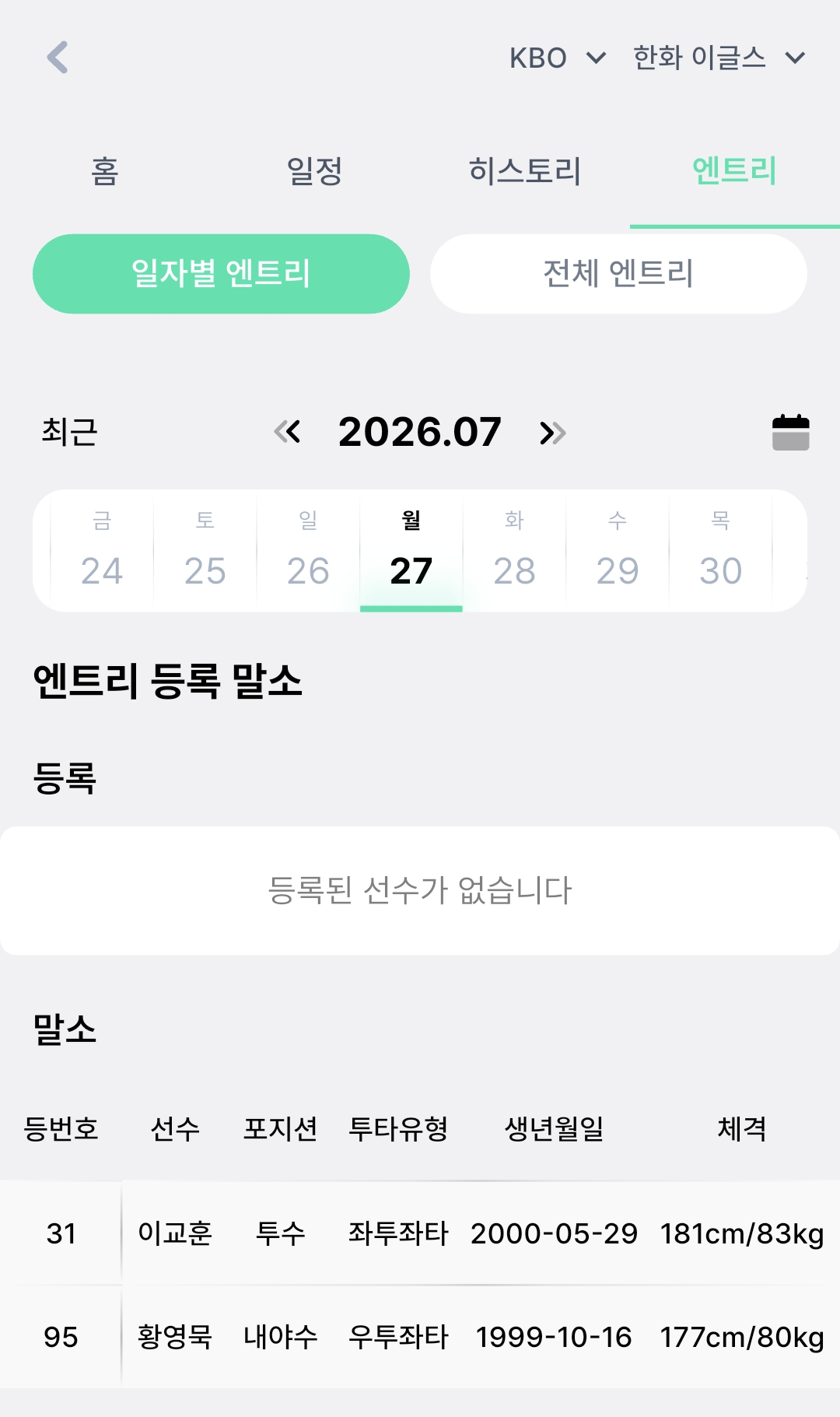Open the calendar date picker
Image resolution: width=840 pixels, height=1417 pixels.
pyautogui.click(x=791, y=432)
